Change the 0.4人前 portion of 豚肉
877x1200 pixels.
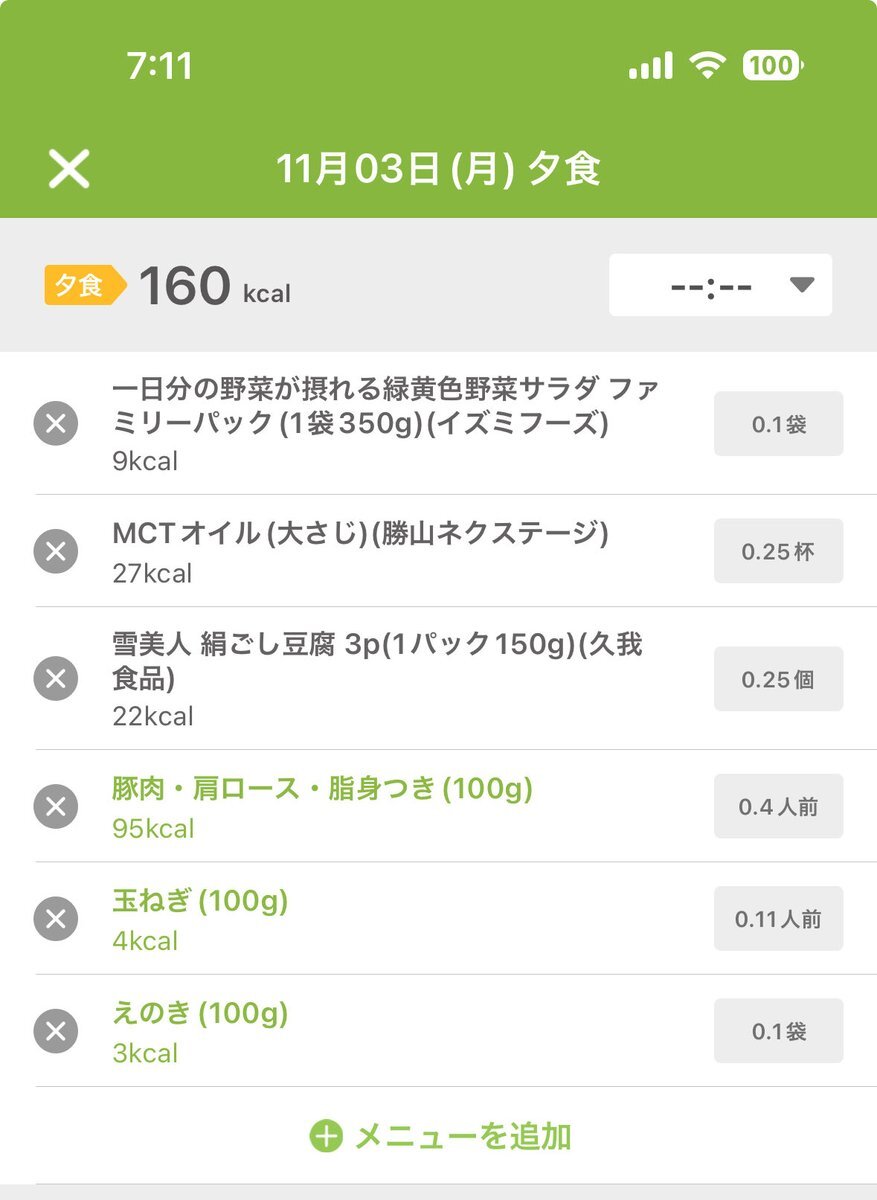pos(778,806)
